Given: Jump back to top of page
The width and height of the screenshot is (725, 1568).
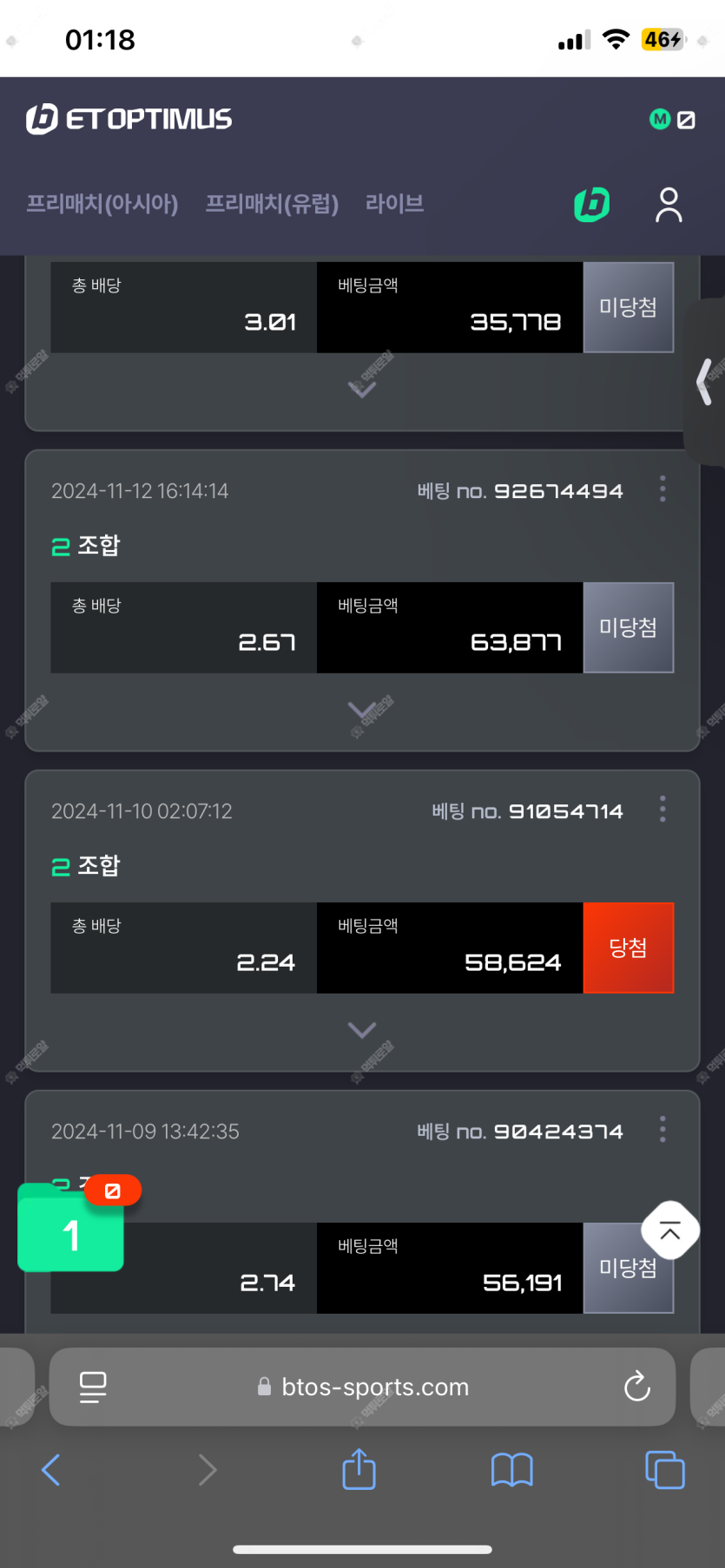Looking at the screenshot, I should 670,1230.
